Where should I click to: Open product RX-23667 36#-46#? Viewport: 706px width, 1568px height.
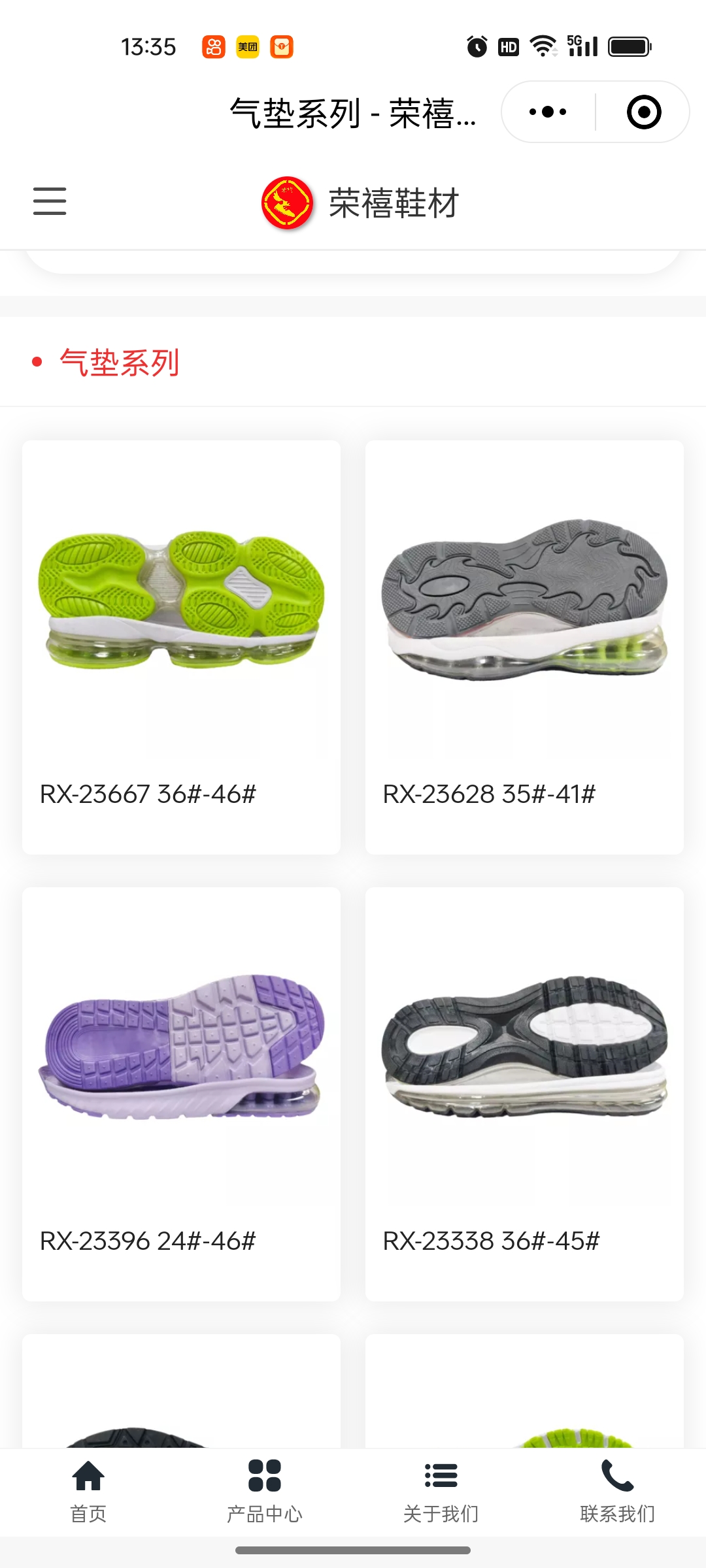pyautogui.click(x=181, y=647)
